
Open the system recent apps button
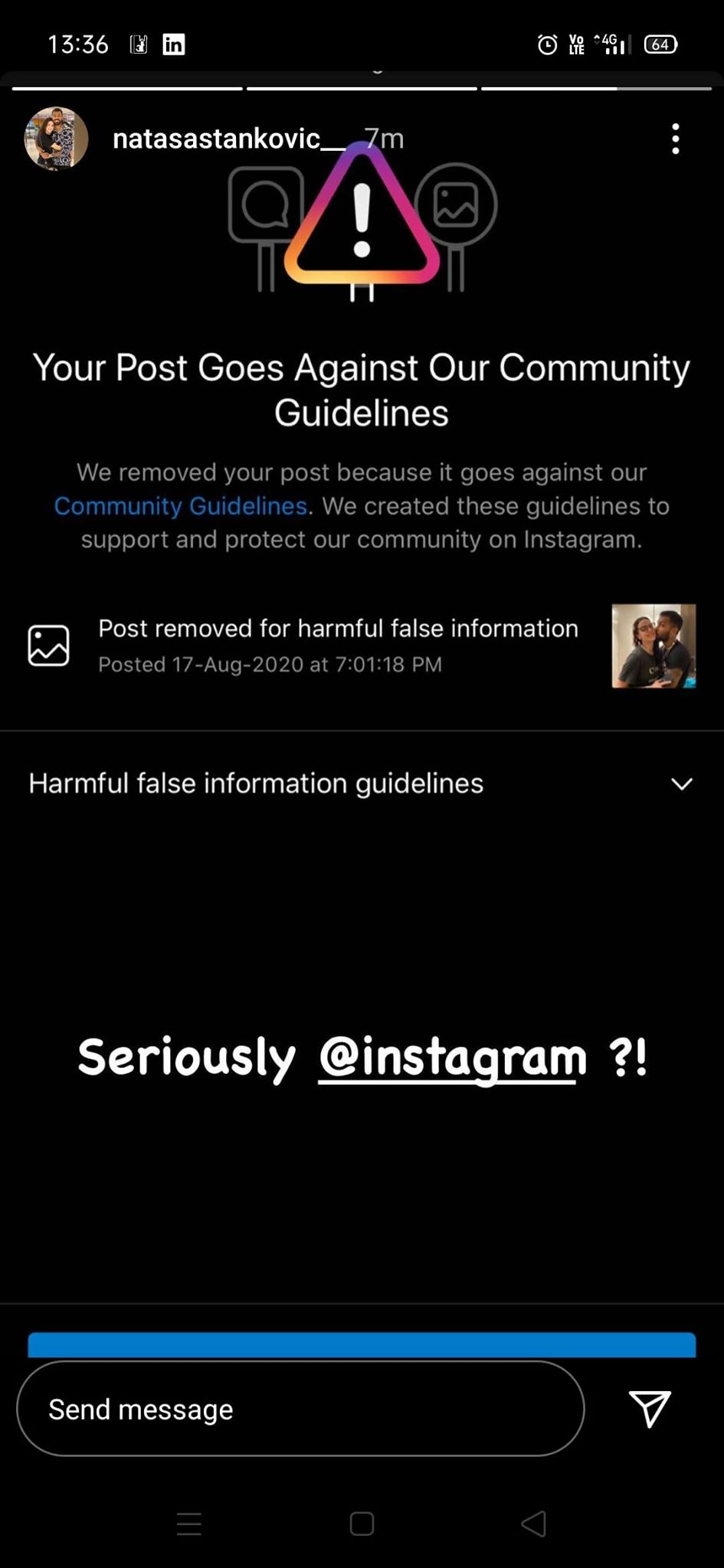click(x=189, y=1524)
